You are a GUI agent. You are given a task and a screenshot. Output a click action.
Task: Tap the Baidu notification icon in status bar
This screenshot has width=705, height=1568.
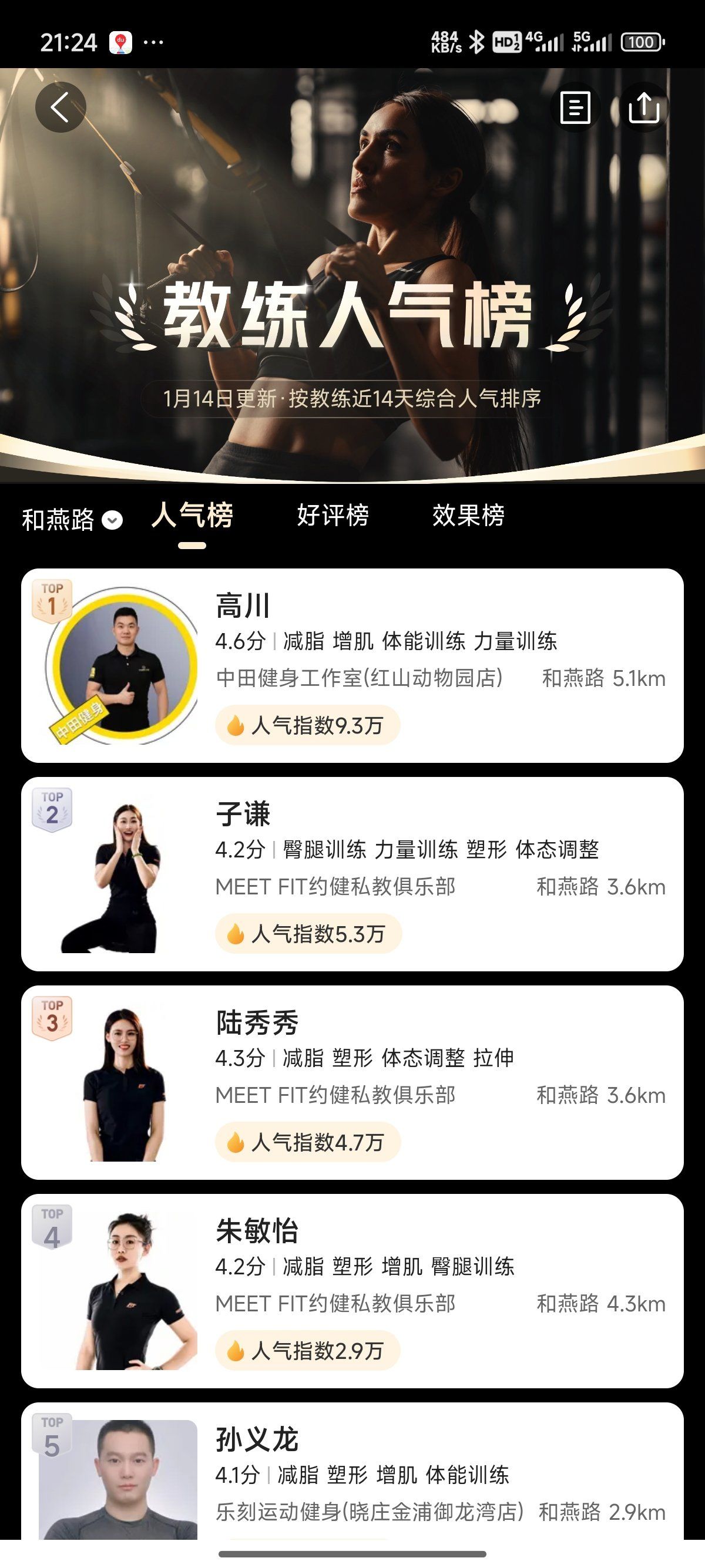point(120,40)
